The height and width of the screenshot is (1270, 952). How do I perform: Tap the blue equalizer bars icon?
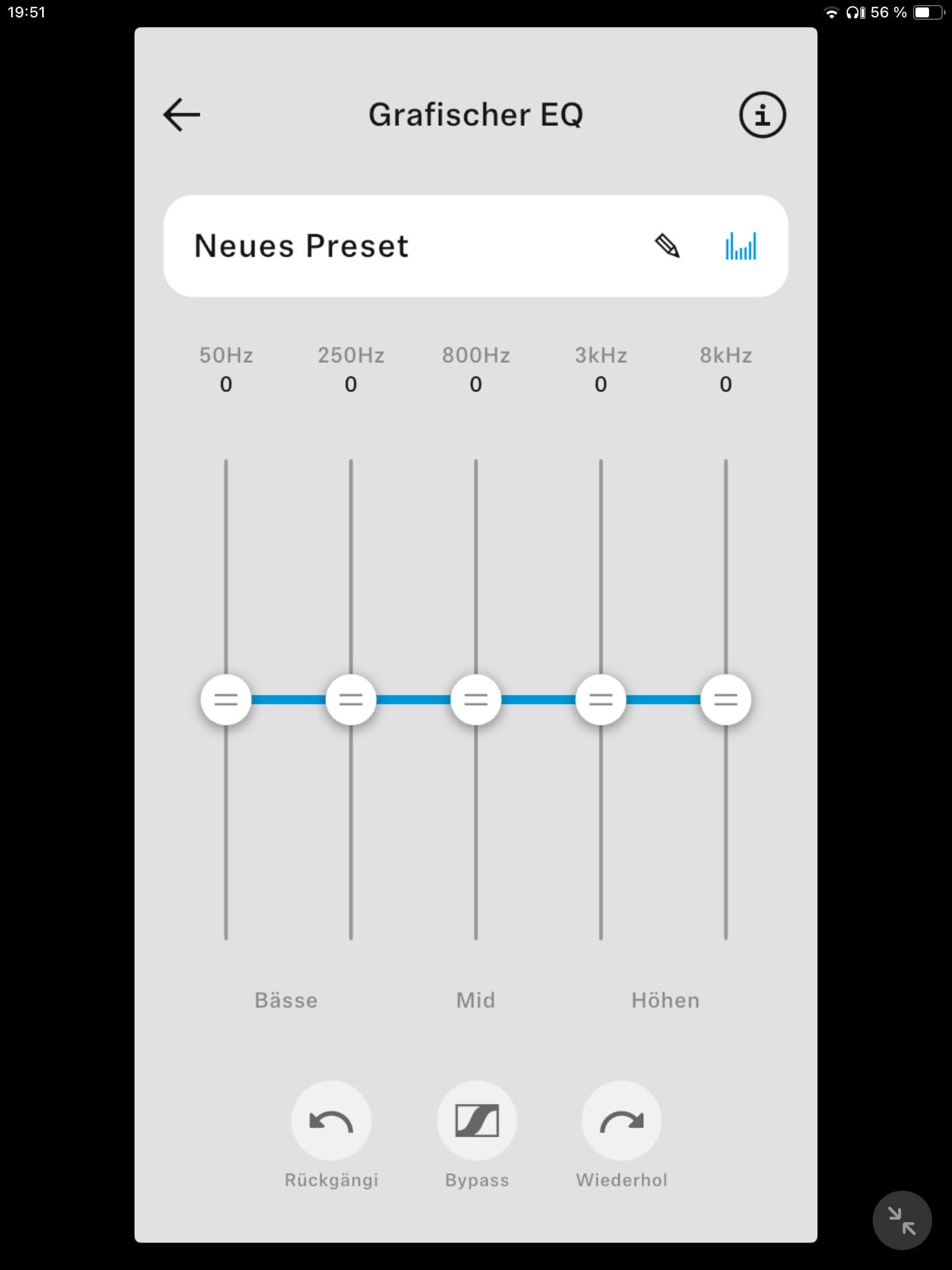point(741,246)
